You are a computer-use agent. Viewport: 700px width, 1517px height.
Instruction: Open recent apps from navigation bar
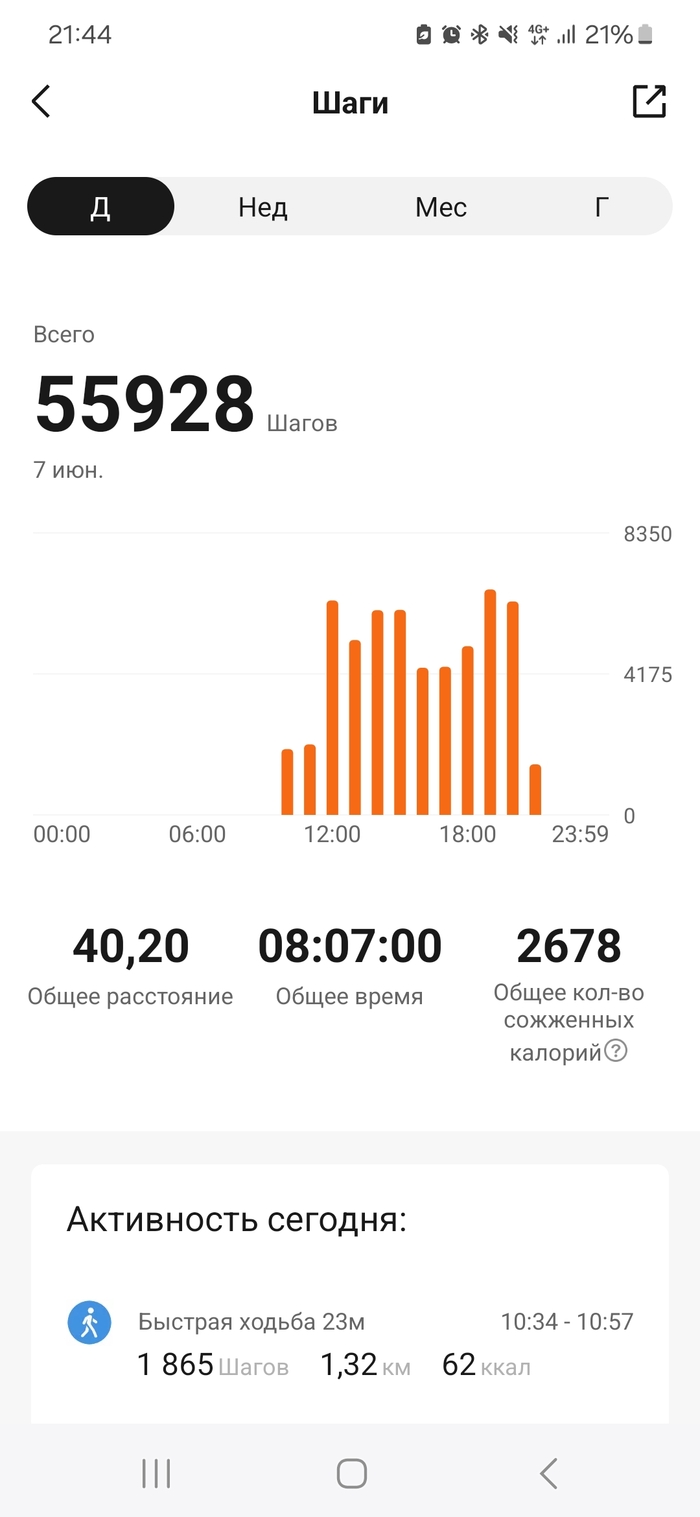pos(156,1473)
